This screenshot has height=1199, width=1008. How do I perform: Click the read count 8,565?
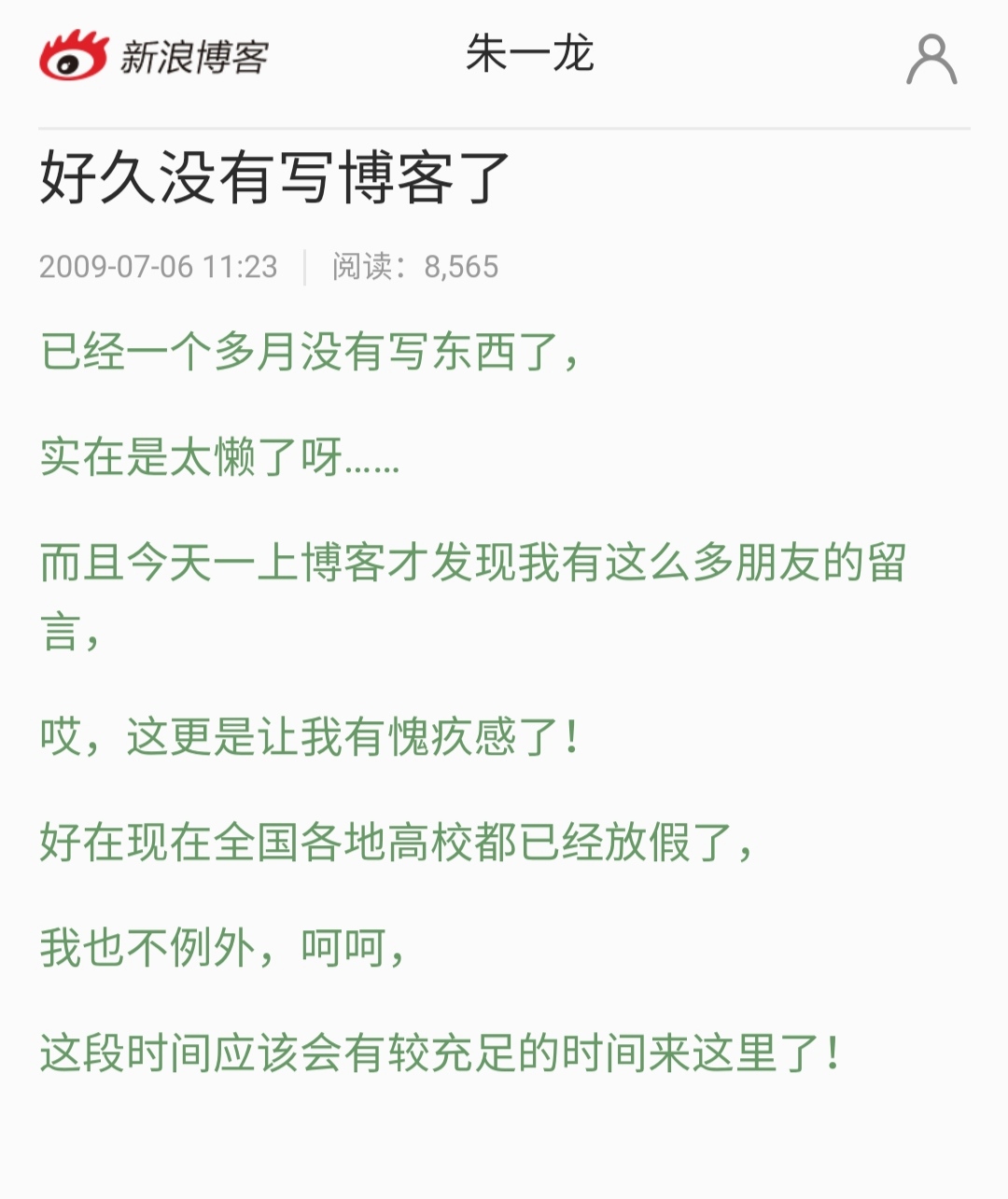click(x=464, y=267)
